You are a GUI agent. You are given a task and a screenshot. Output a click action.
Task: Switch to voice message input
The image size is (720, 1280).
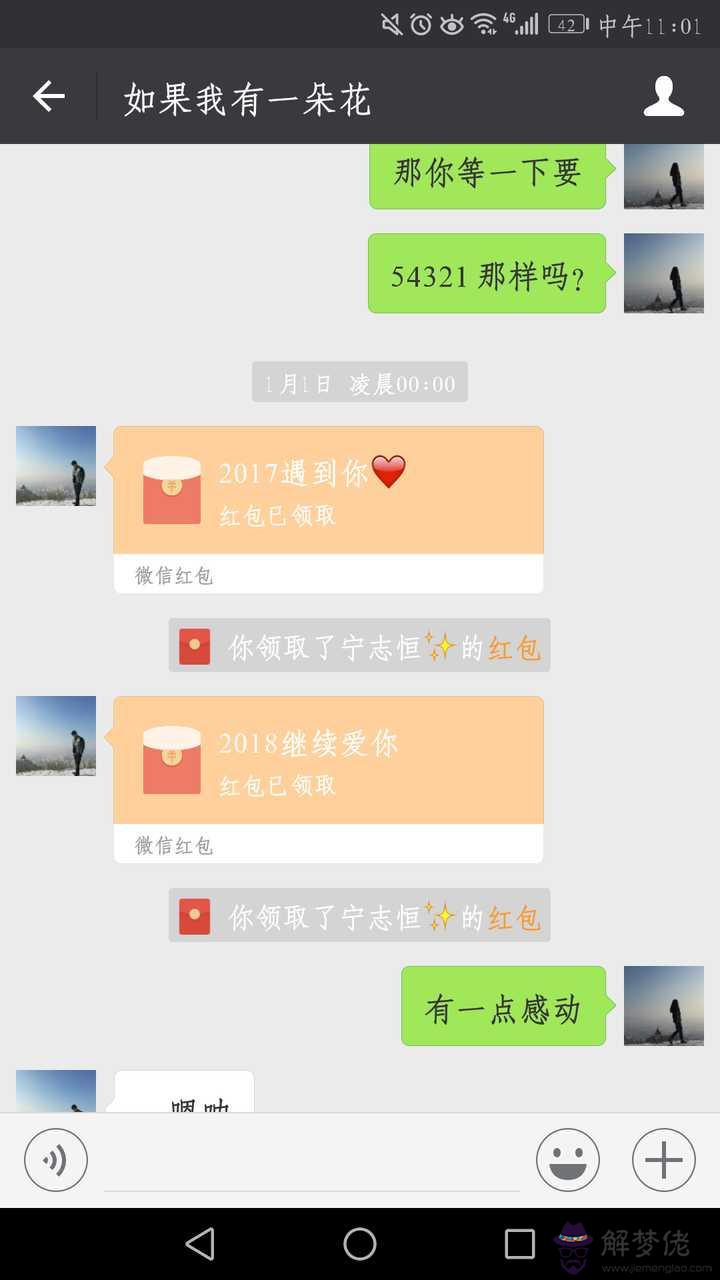point(56,1160)
